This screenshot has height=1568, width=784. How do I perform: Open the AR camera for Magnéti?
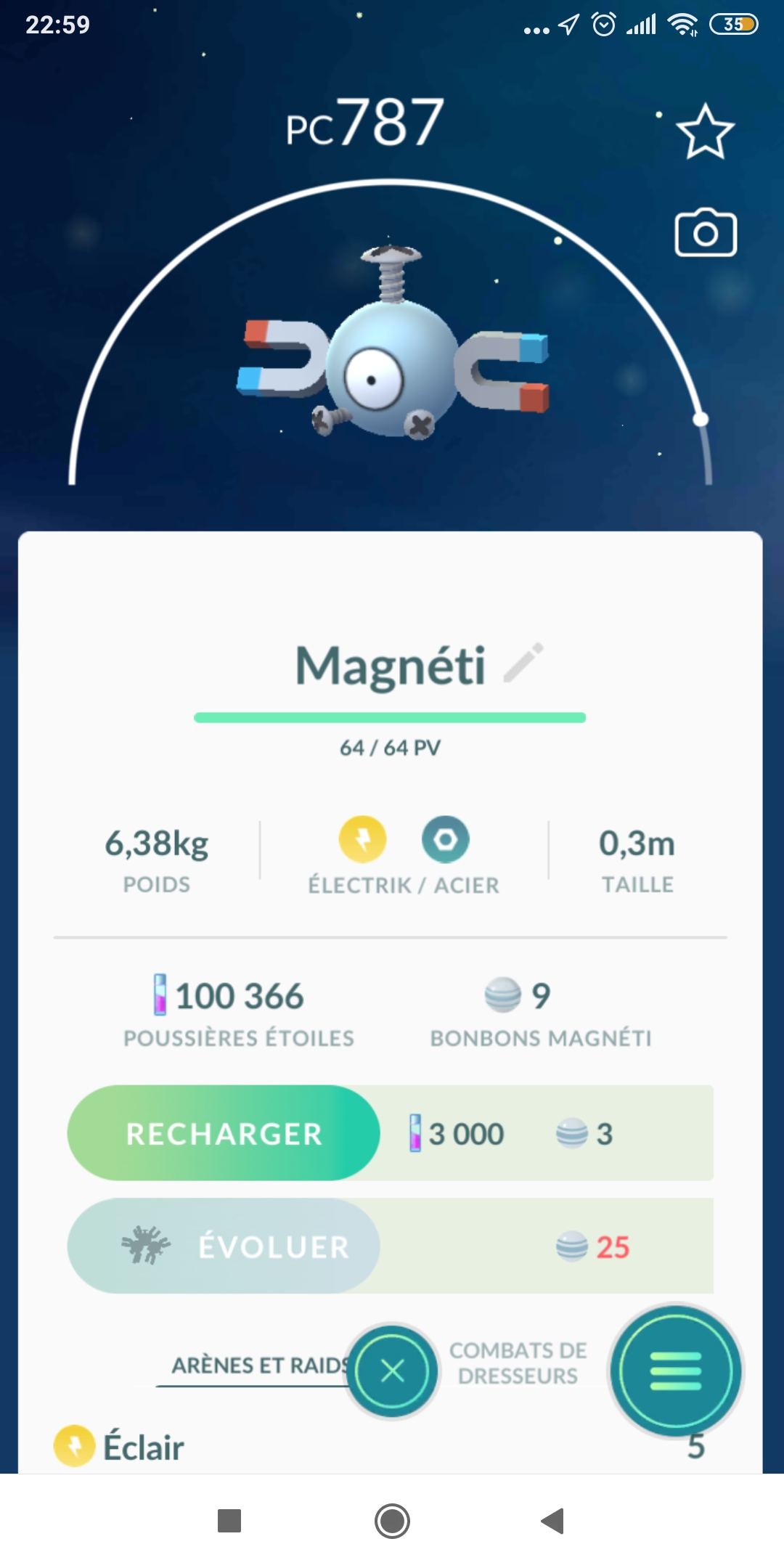(x=706, y=234)
